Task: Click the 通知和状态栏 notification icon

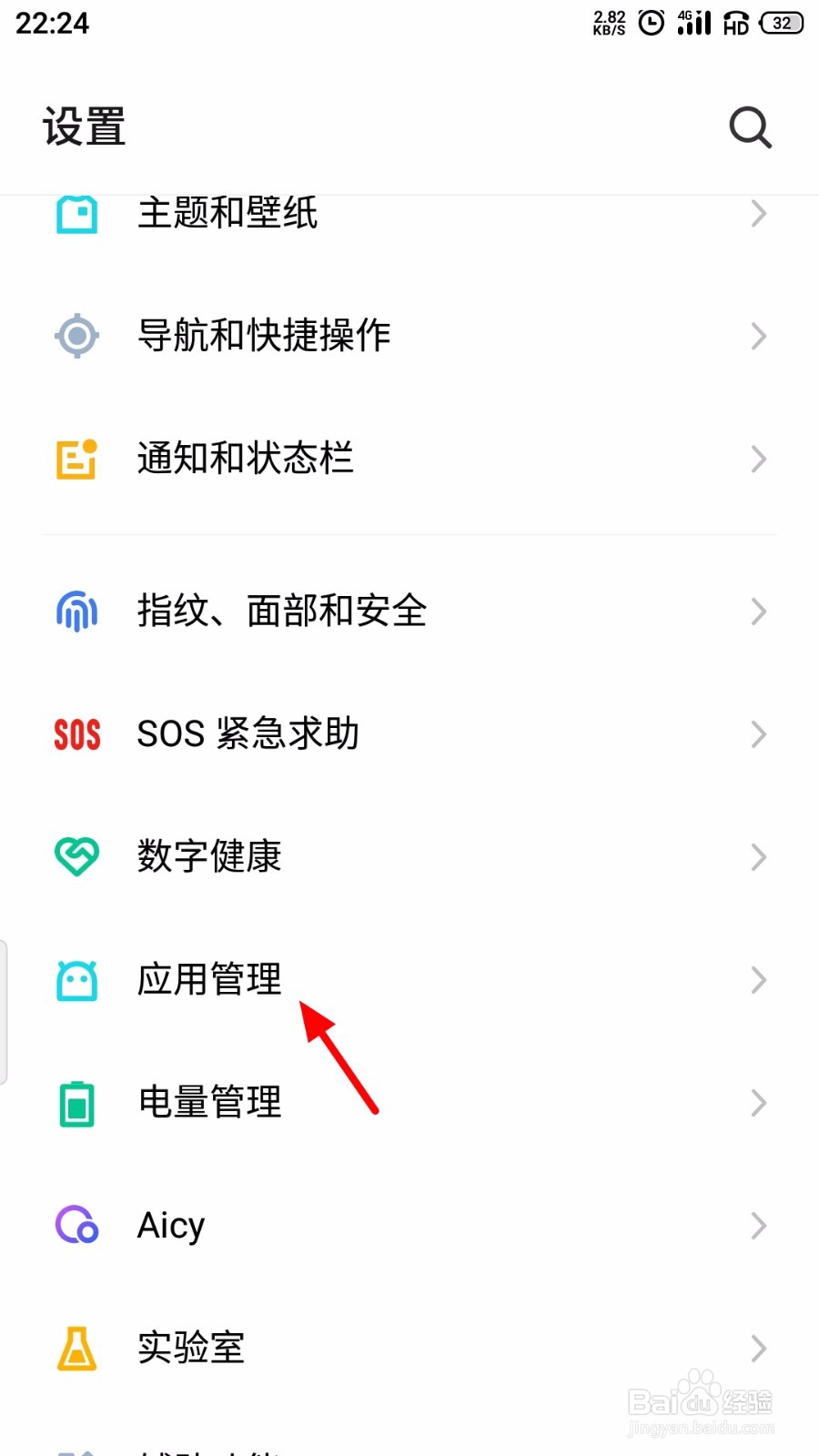Action: point(76,460)
